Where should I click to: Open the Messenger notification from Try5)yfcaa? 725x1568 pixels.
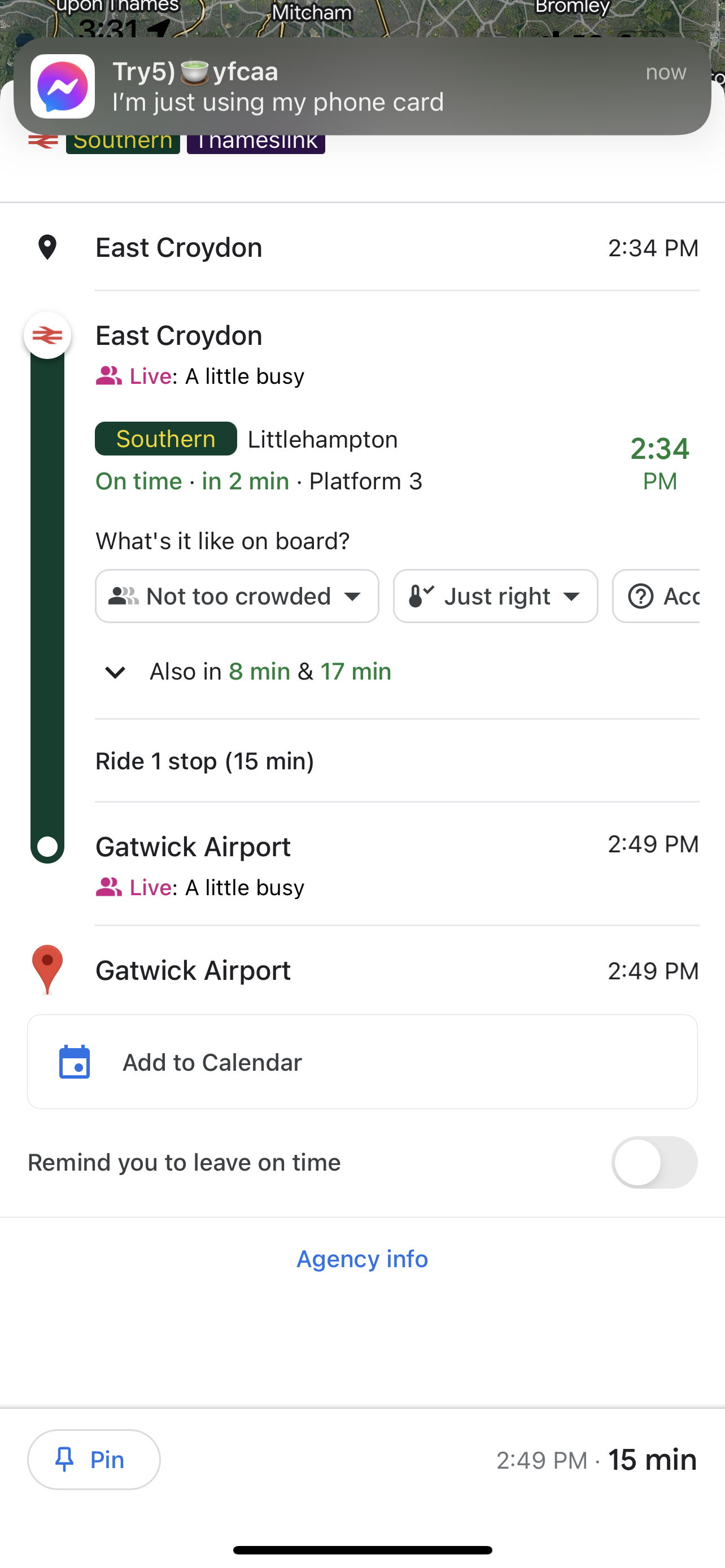pos(362,86)
